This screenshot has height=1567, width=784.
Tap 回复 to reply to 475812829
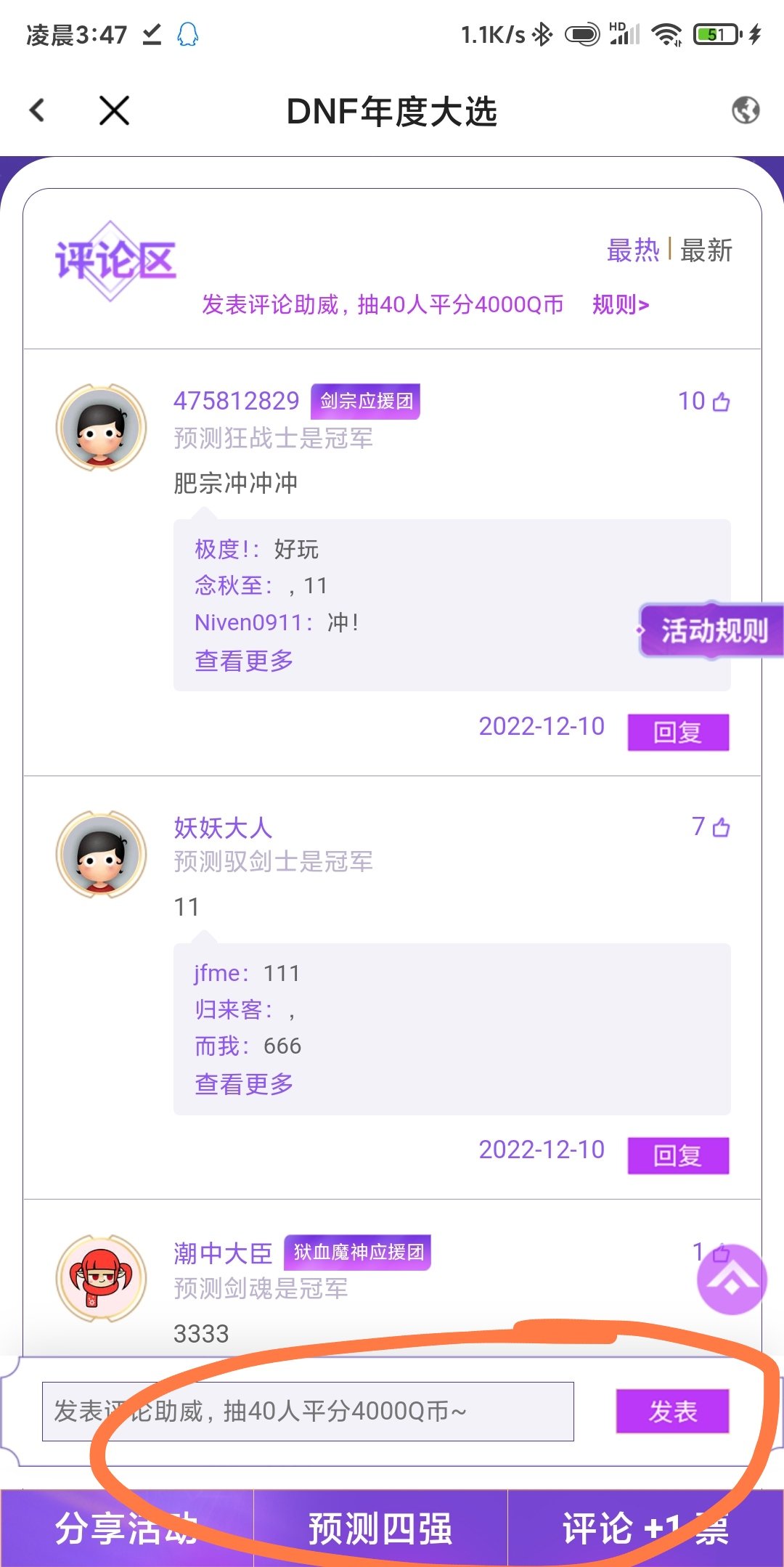pyautogui.click(x=679, y=732)
